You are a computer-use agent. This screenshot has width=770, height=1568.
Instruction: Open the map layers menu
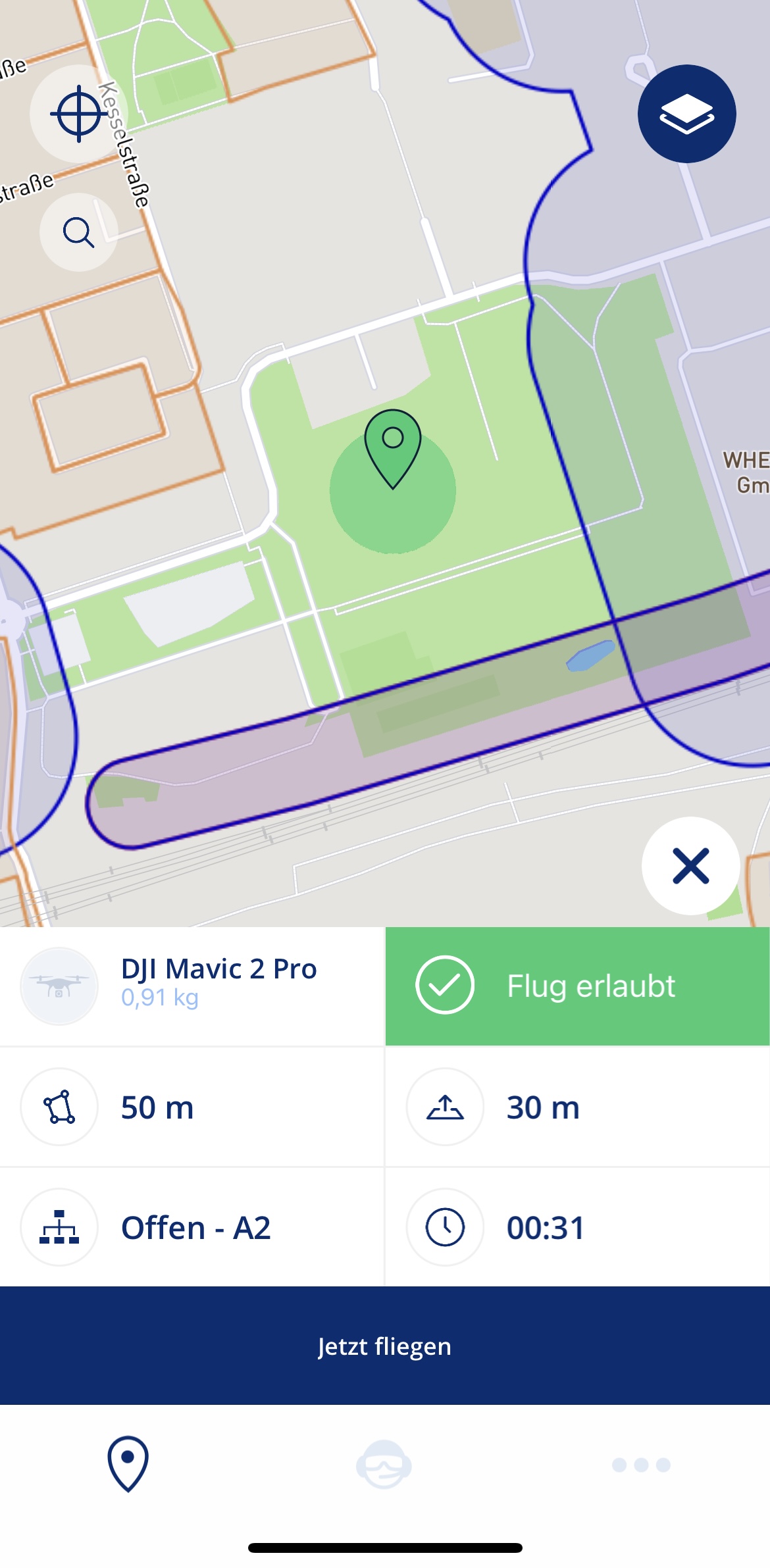pos(686,114)
